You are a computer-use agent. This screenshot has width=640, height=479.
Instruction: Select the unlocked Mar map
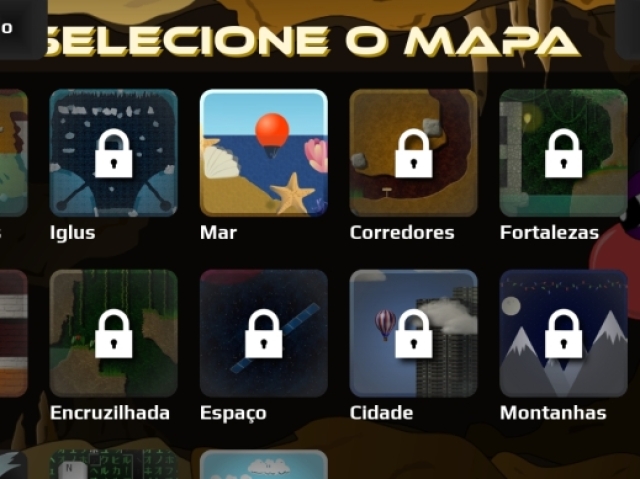pos(264,153)
